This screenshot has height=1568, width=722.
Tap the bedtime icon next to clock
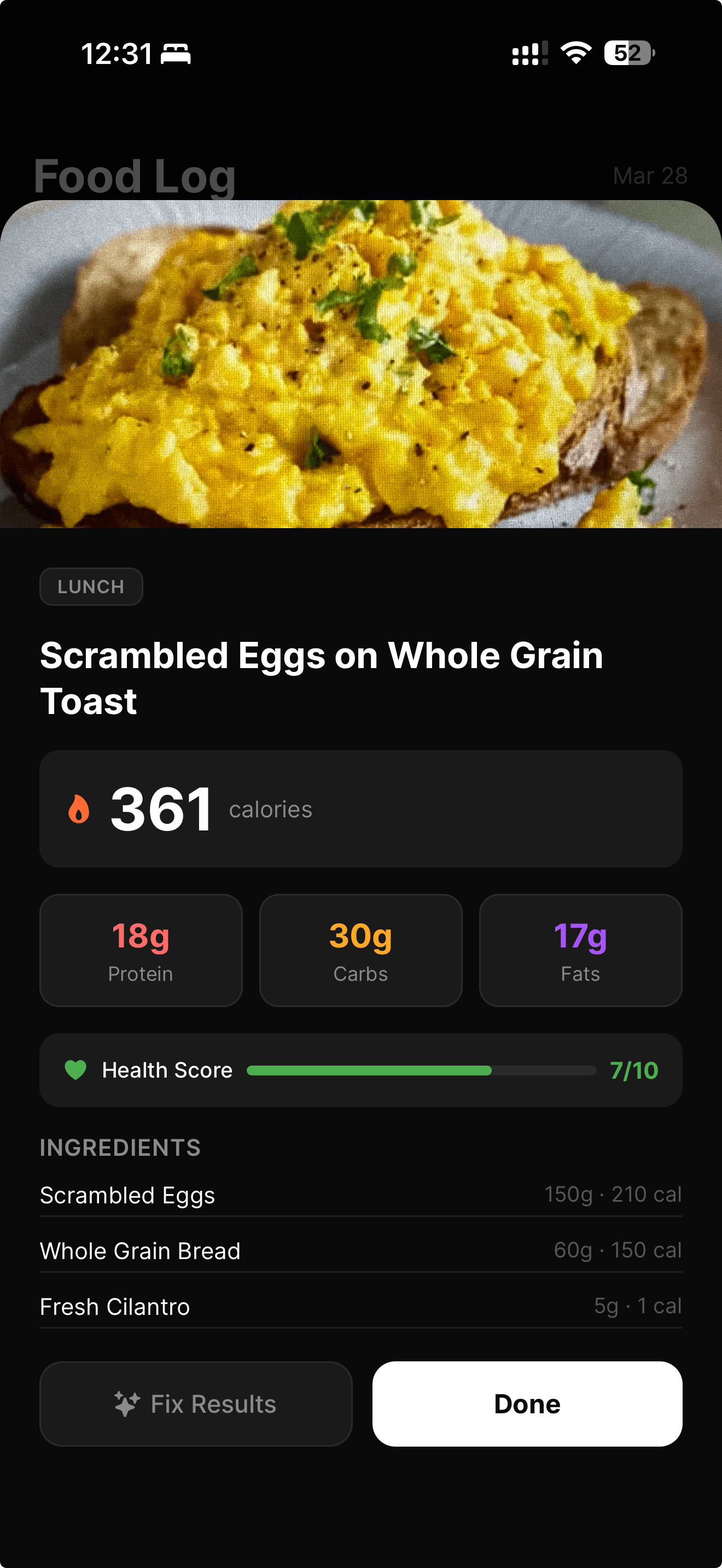click(x=177, y=53)
